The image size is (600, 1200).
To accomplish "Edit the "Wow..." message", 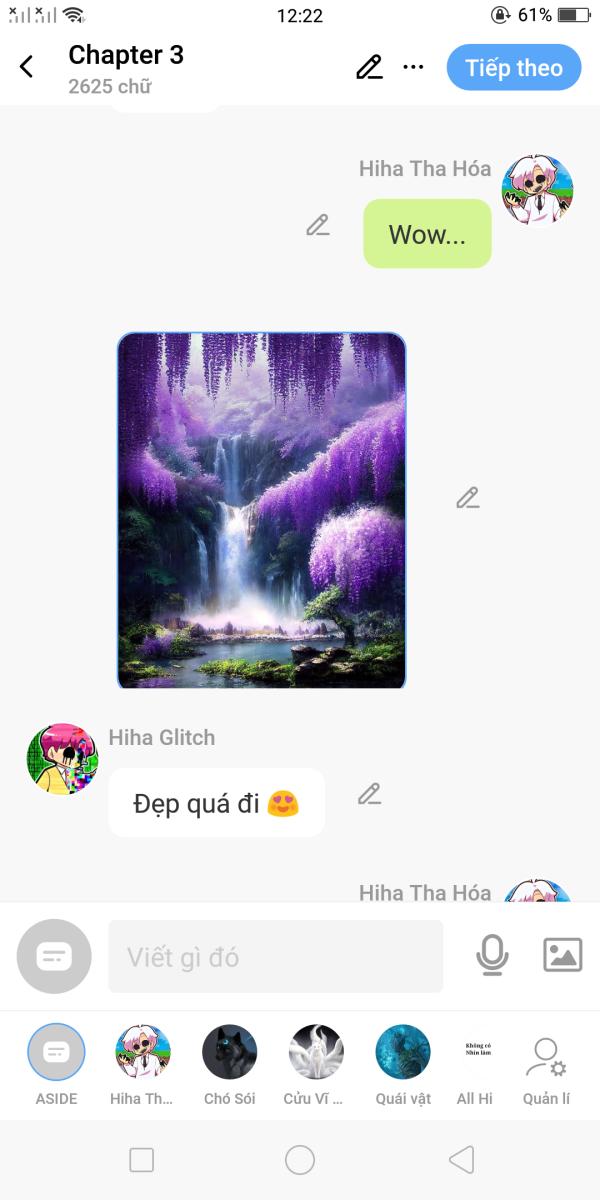I will [x=318, y=225].
